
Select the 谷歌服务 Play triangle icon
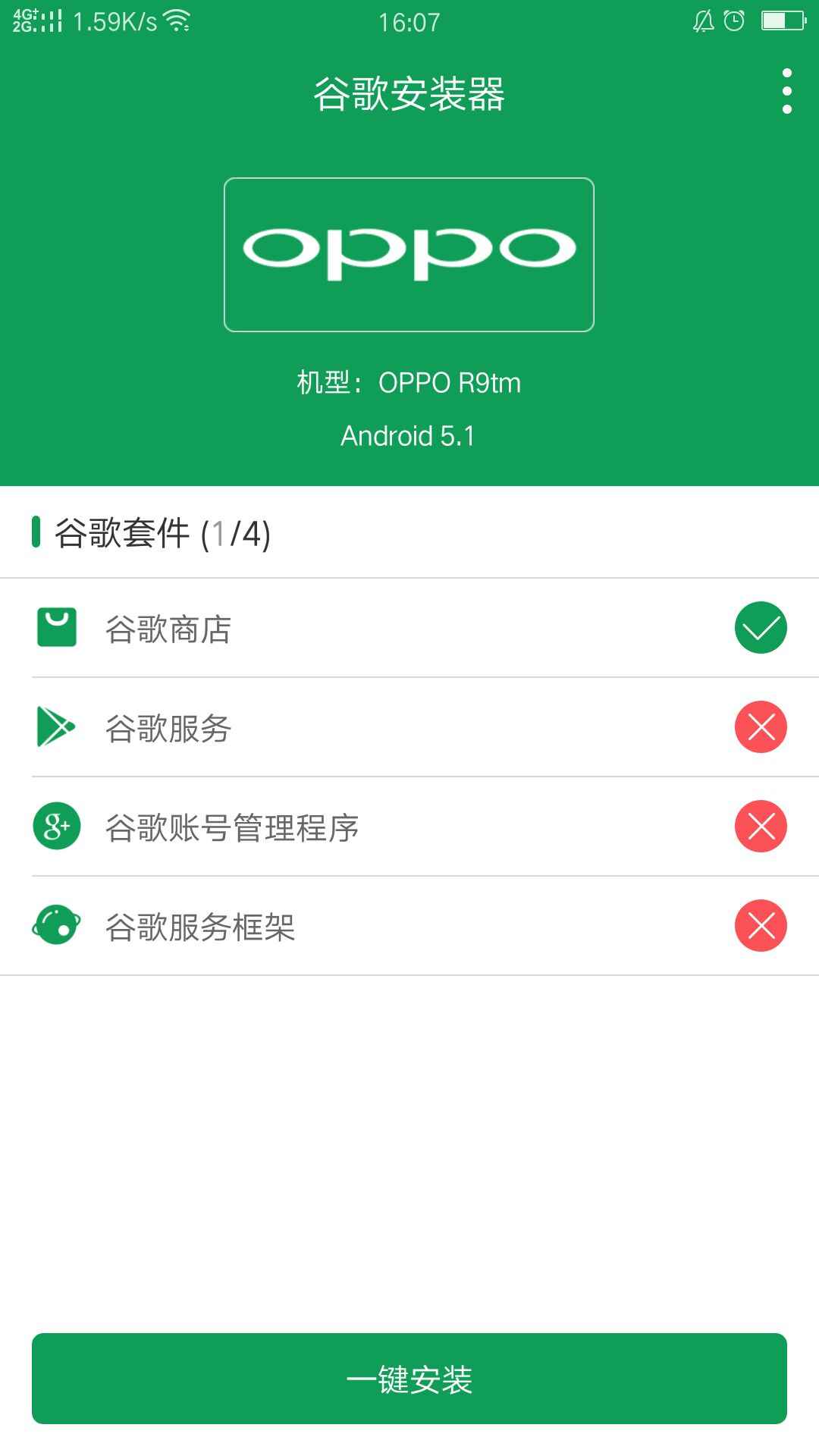point(57,726)
